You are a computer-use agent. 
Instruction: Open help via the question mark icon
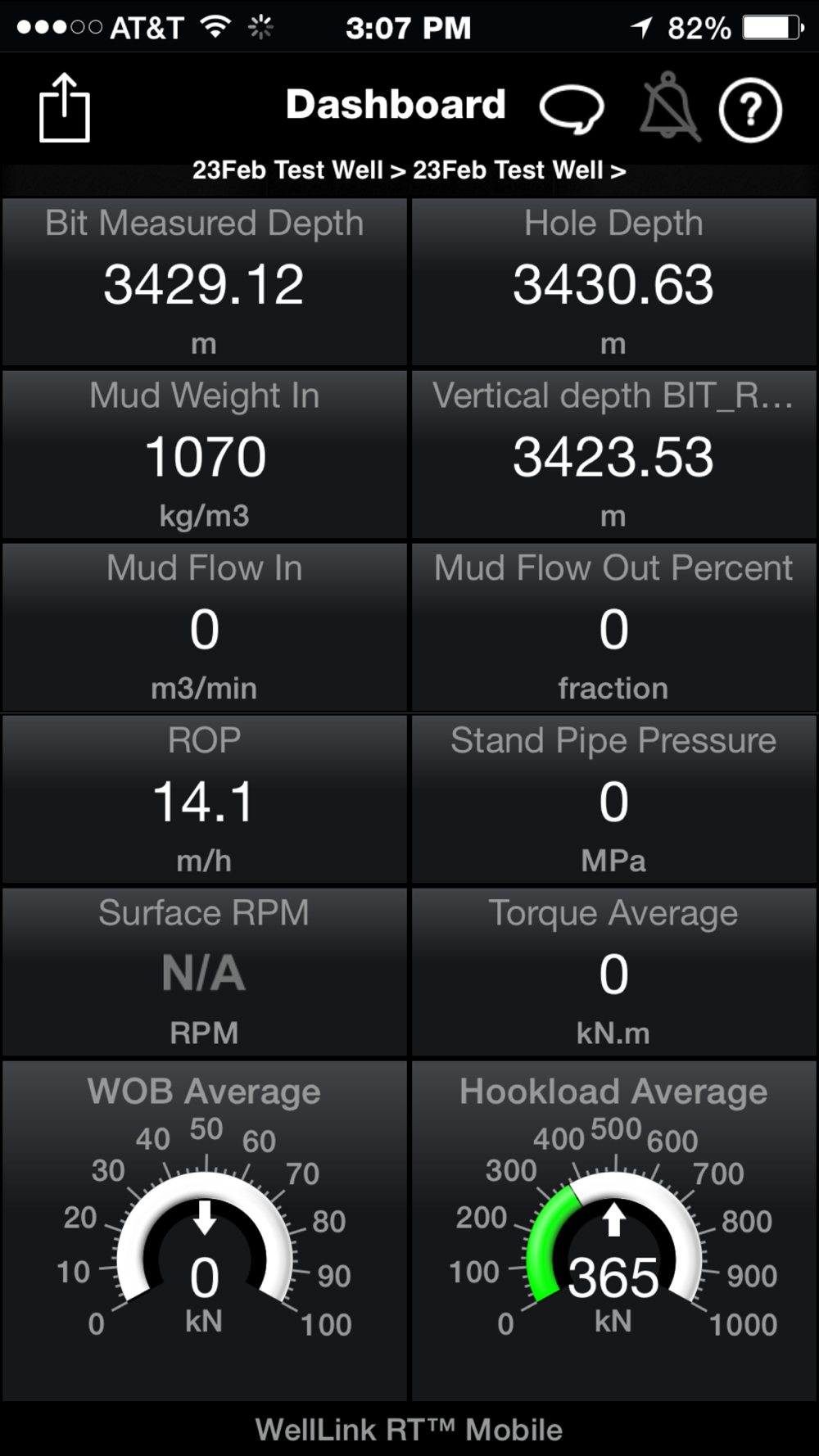pos(750,110)
